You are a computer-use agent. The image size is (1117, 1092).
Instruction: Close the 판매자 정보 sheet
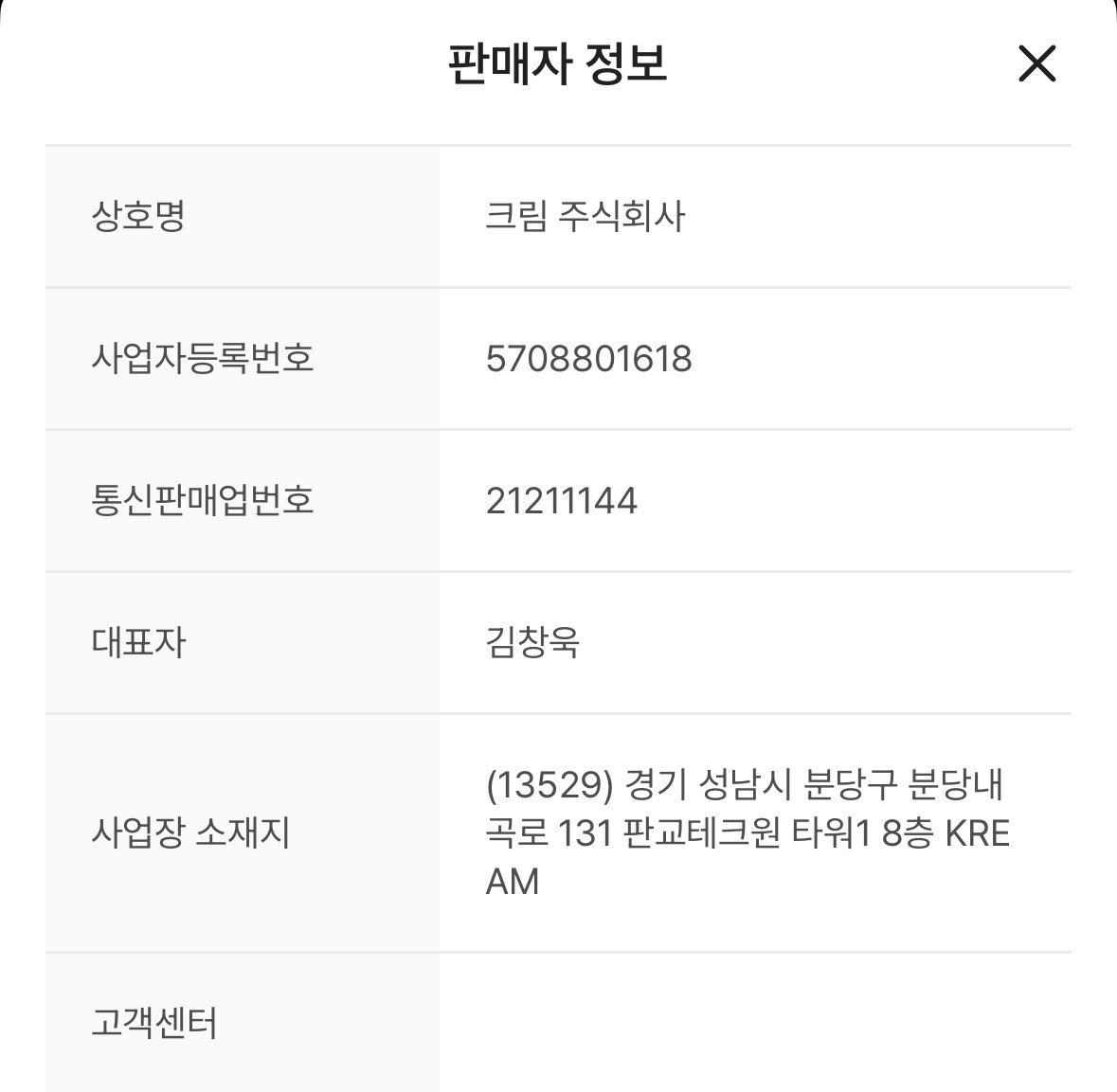tap(1036, 64)
